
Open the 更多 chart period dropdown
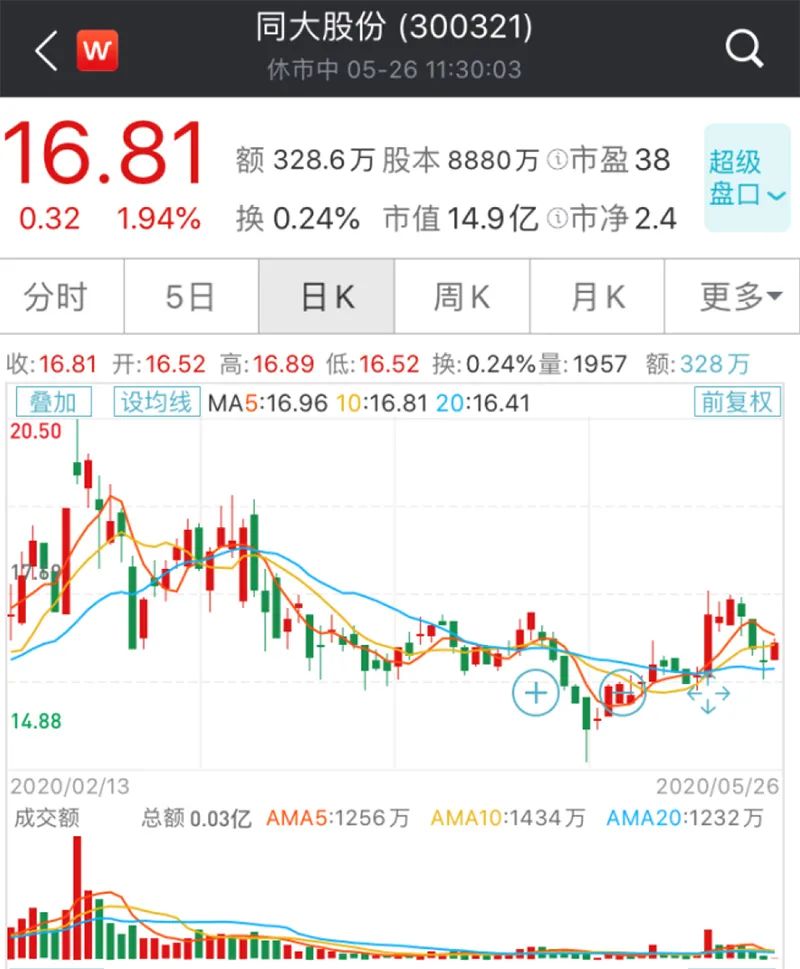click(740, 297)
